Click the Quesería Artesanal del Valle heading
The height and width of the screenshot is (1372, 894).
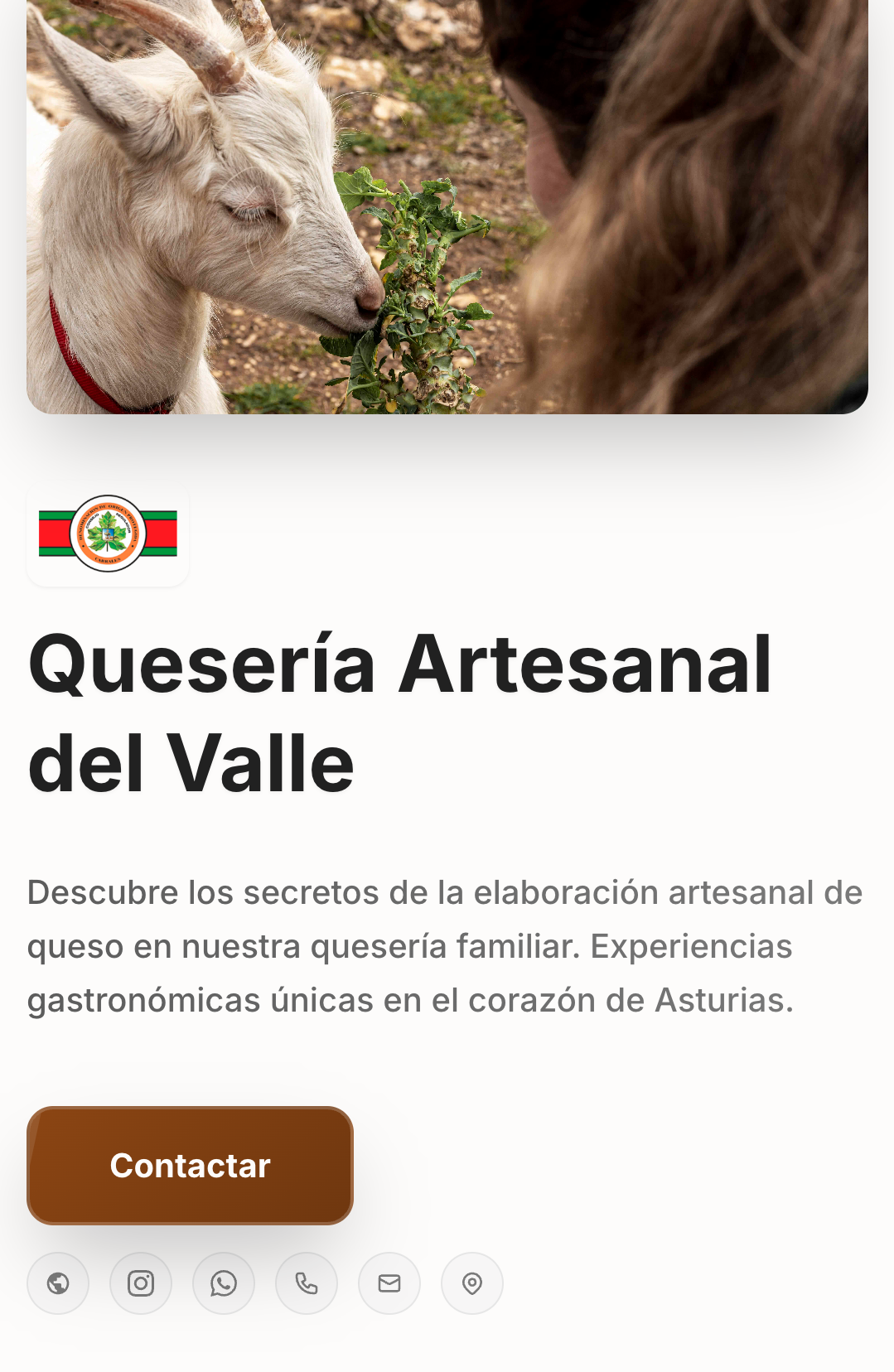tap(400, 711)
